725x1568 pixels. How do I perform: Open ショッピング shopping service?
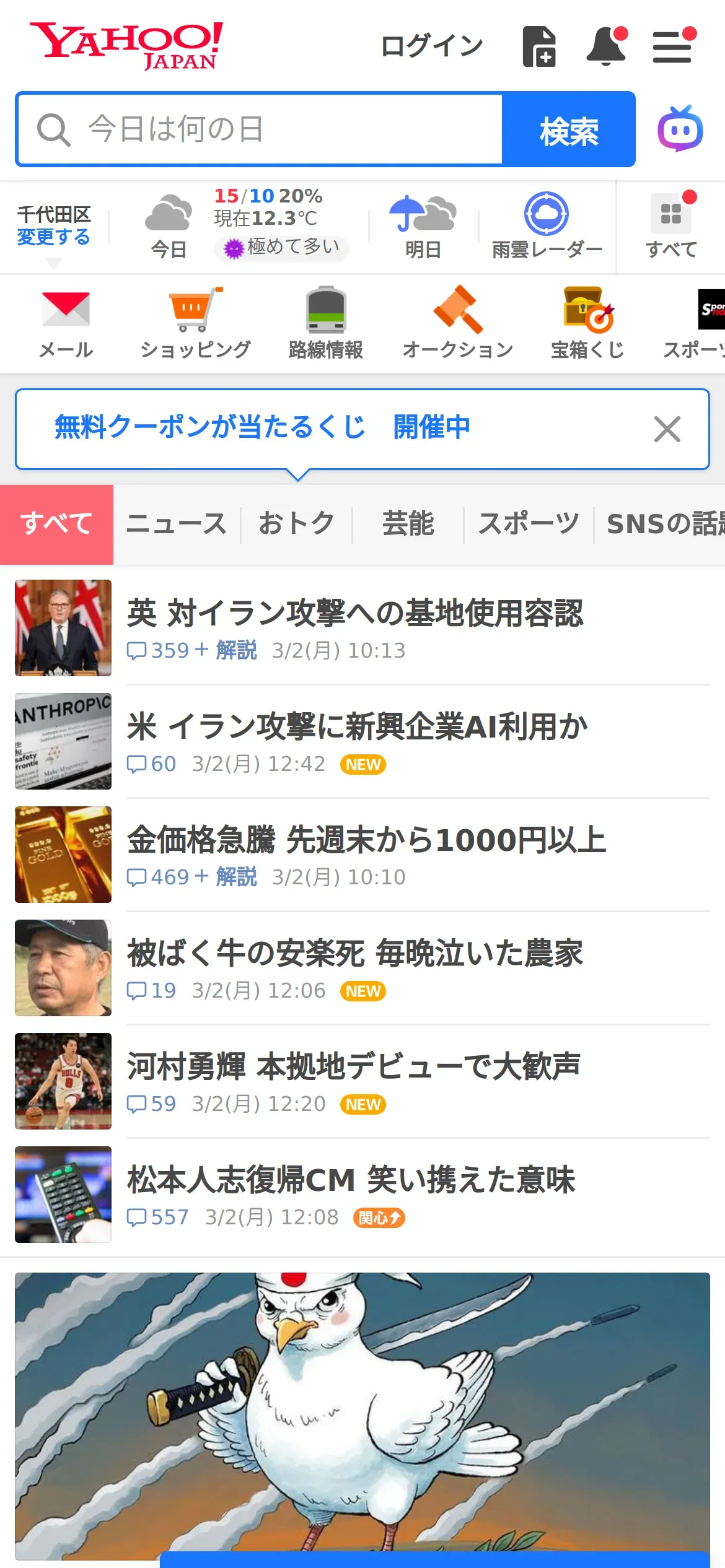point(195,323)
